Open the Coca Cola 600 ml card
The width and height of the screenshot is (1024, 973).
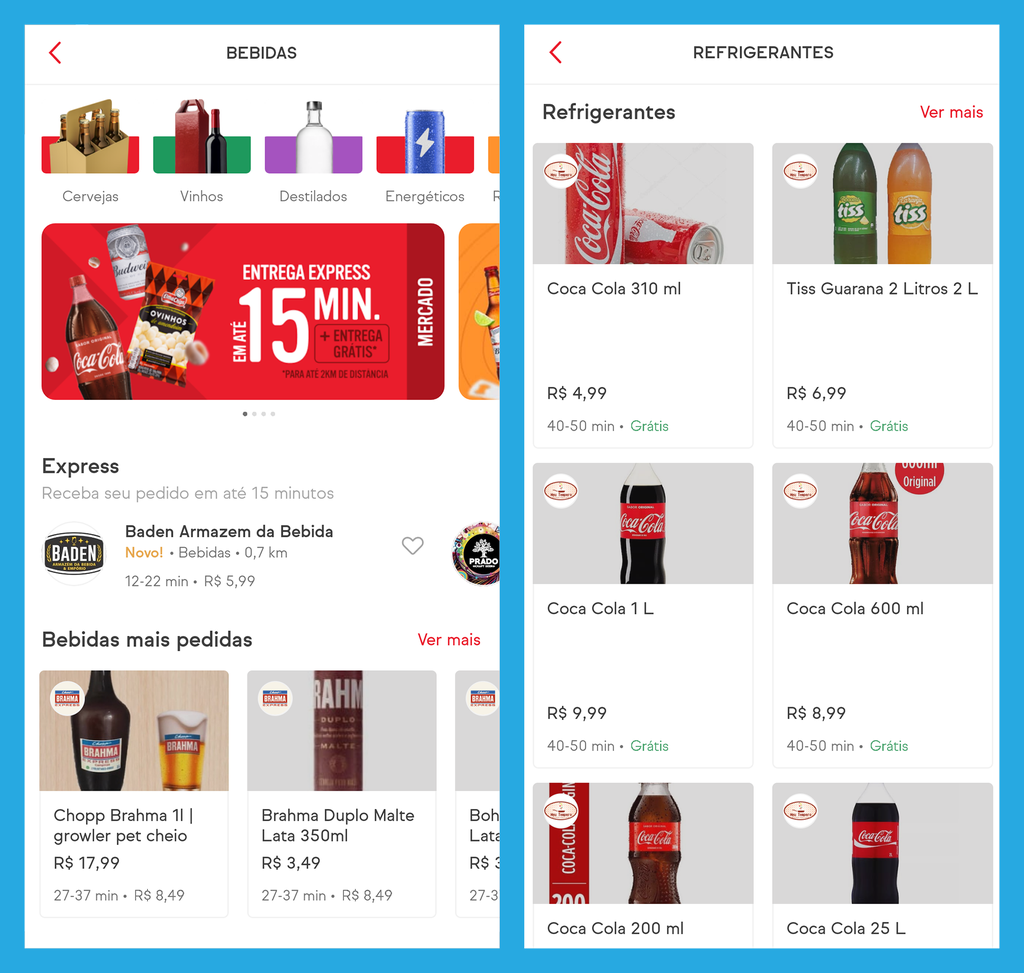point(882,615)
